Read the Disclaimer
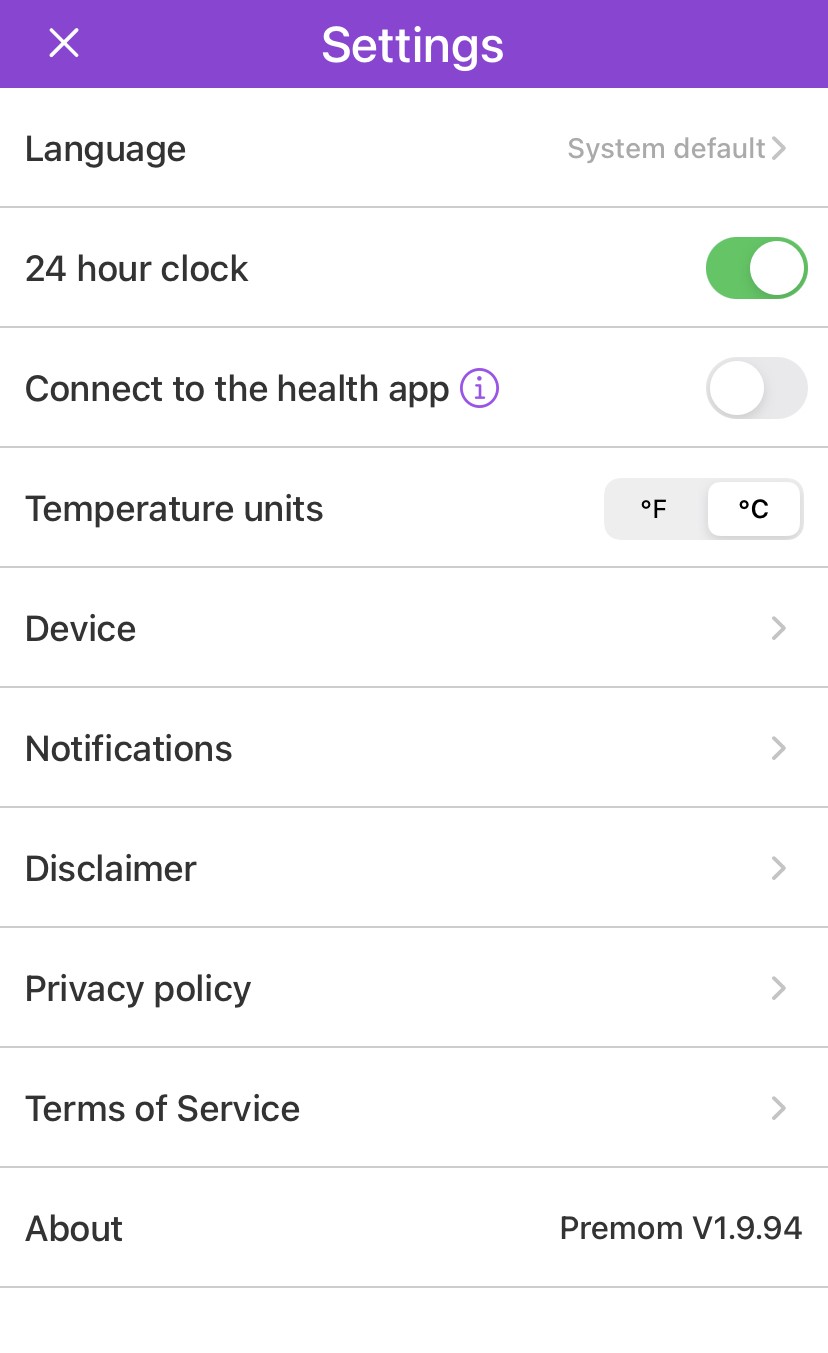828x1353 pixels. pos(414,868)
